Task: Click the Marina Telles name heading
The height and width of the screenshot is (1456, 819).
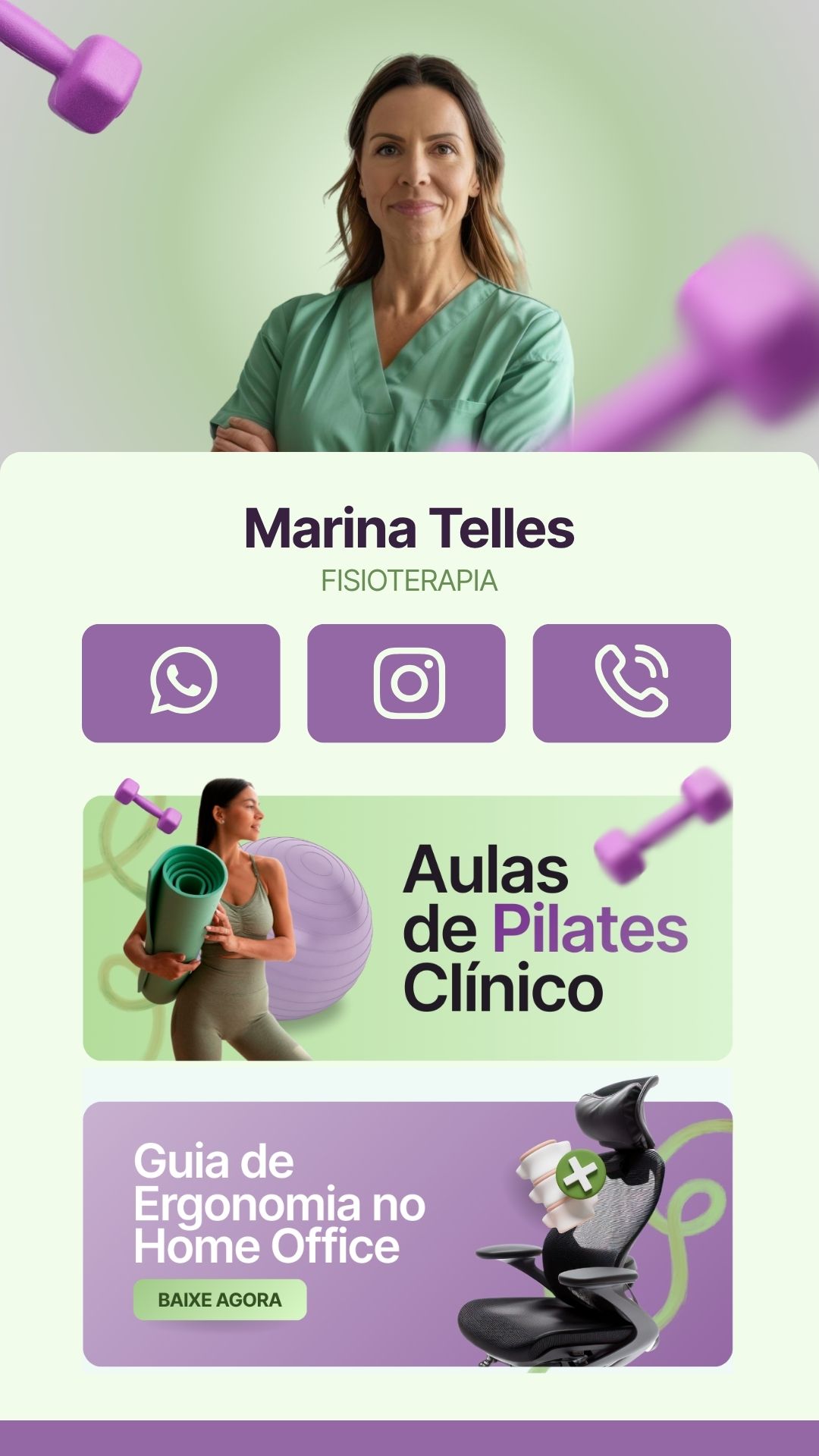Action: pos(409,529)
